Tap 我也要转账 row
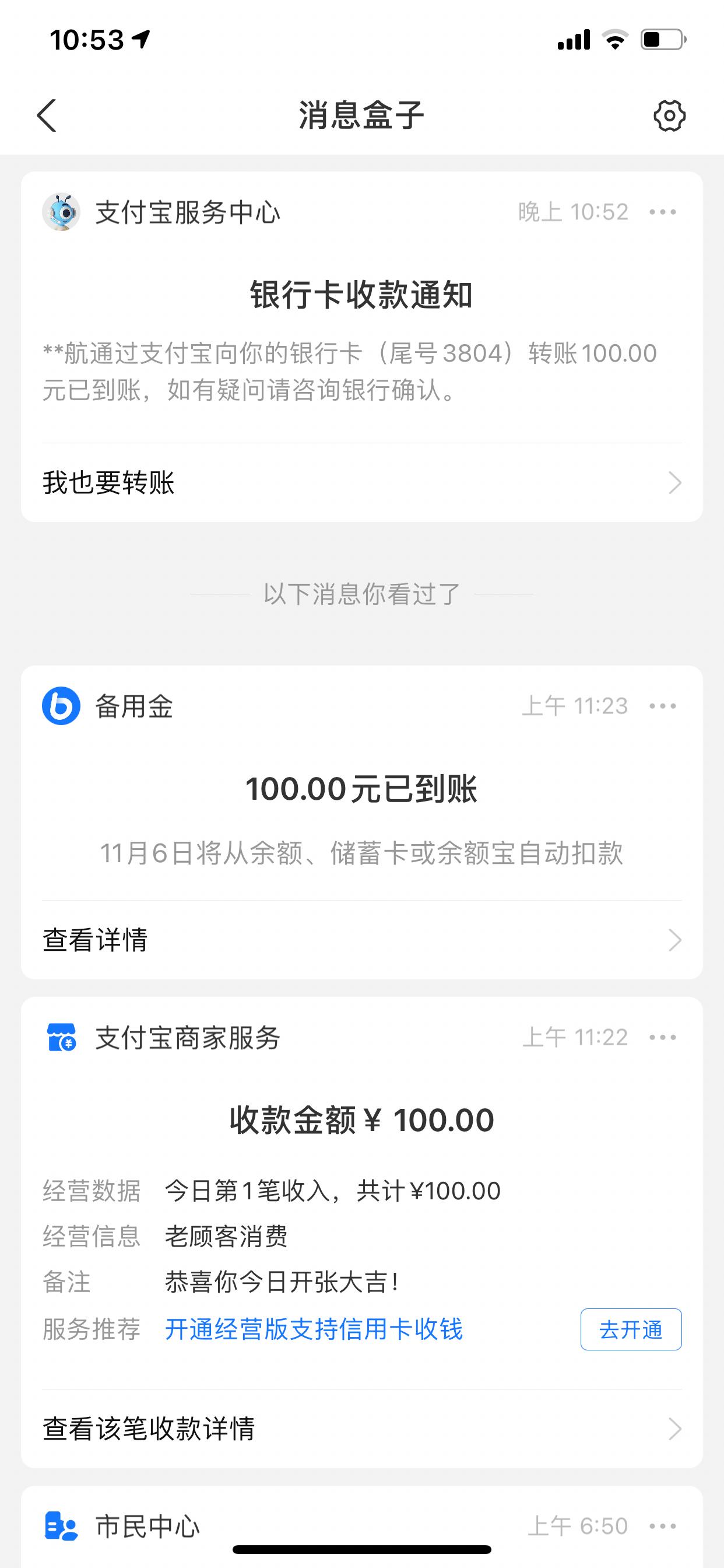The image size is (724, 1568). pos(361,482)
